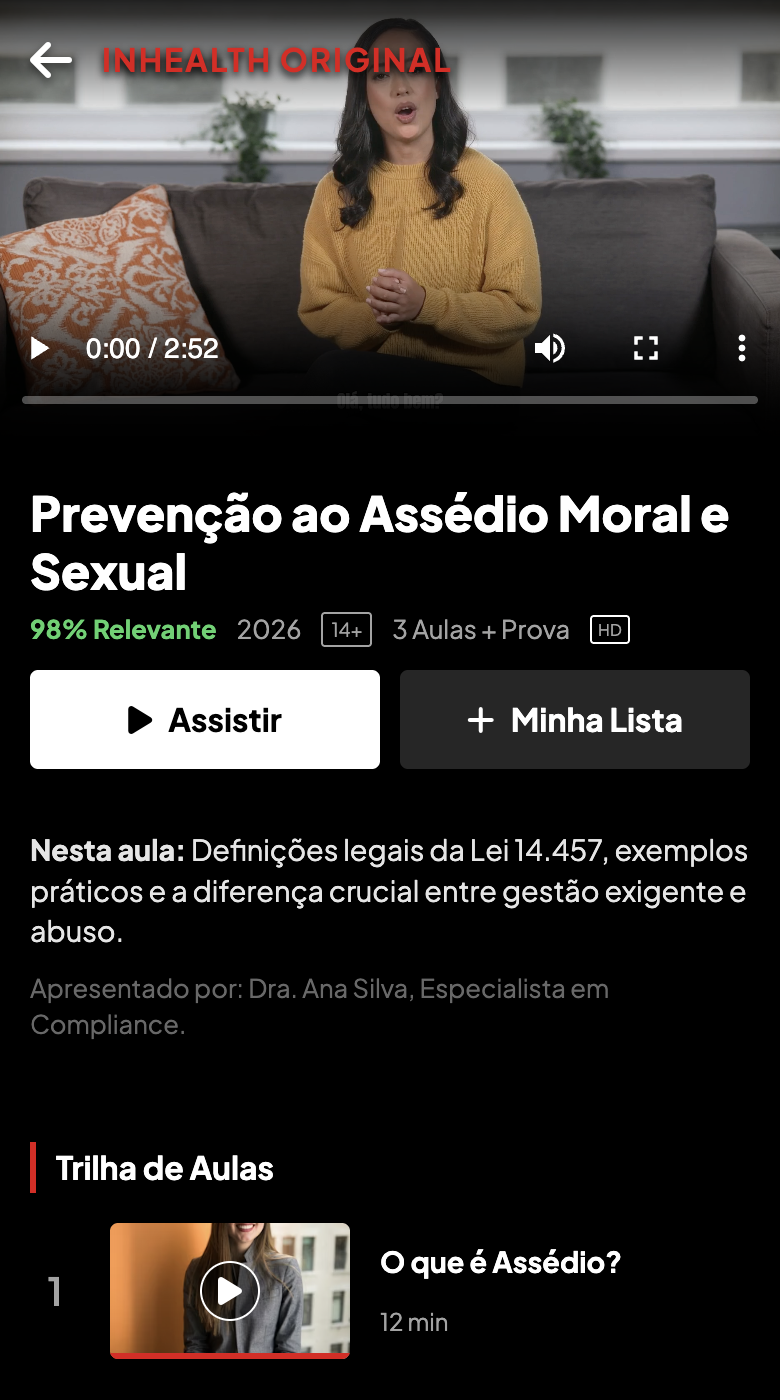Open the player's three-dot options menu

(x=741, y=348)
